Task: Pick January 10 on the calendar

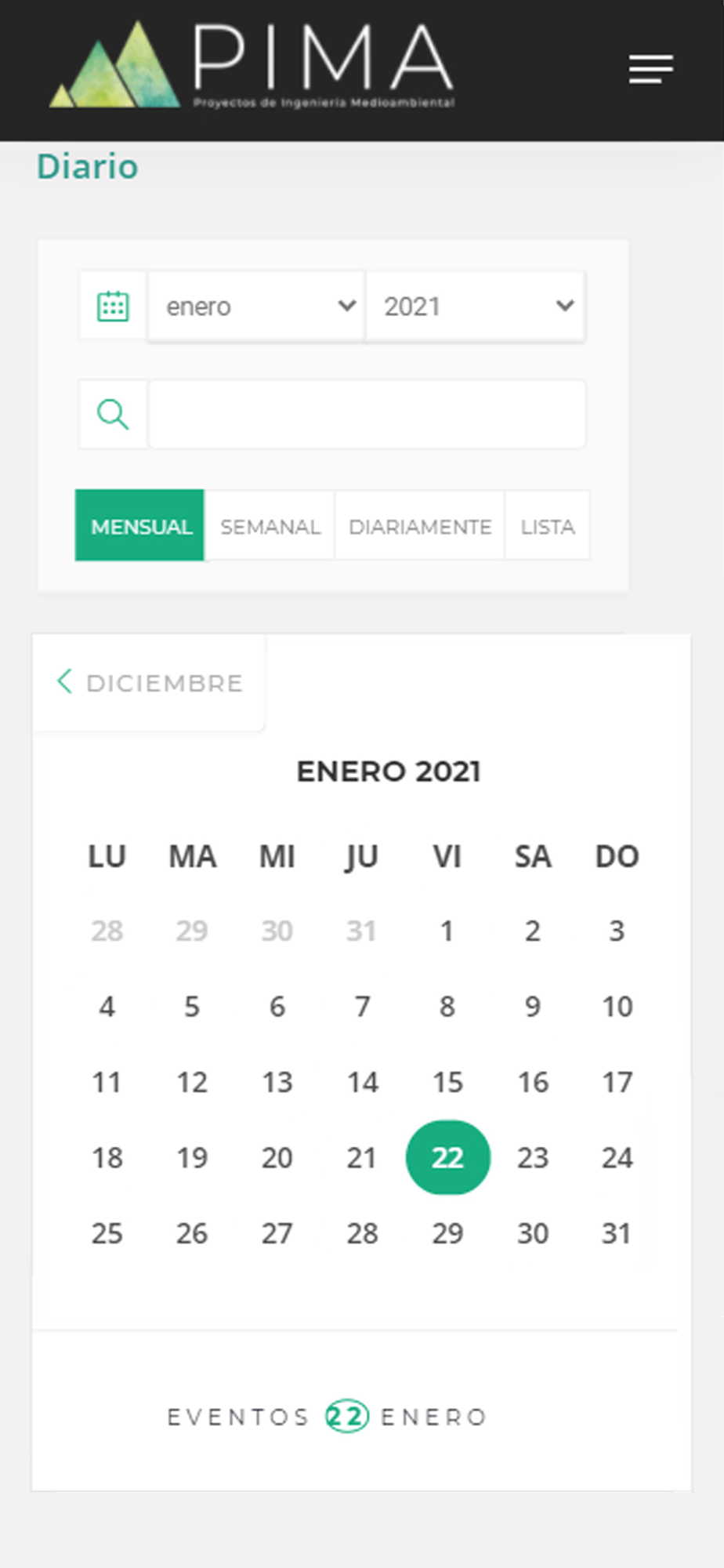Action: 617,1006
